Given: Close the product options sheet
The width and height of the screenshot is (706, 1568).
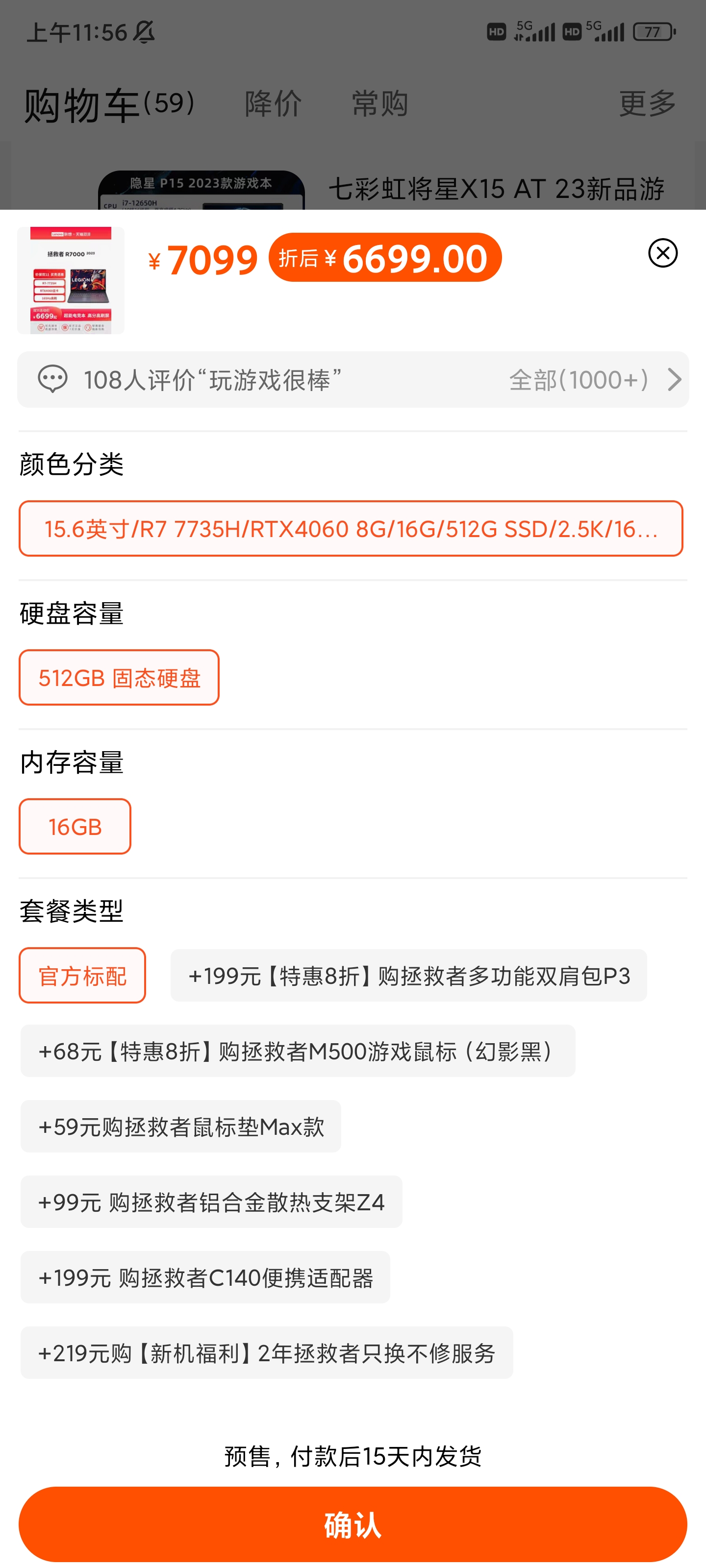Looking at the screenshot, I should pyautogui.click(x=663, y=253).
